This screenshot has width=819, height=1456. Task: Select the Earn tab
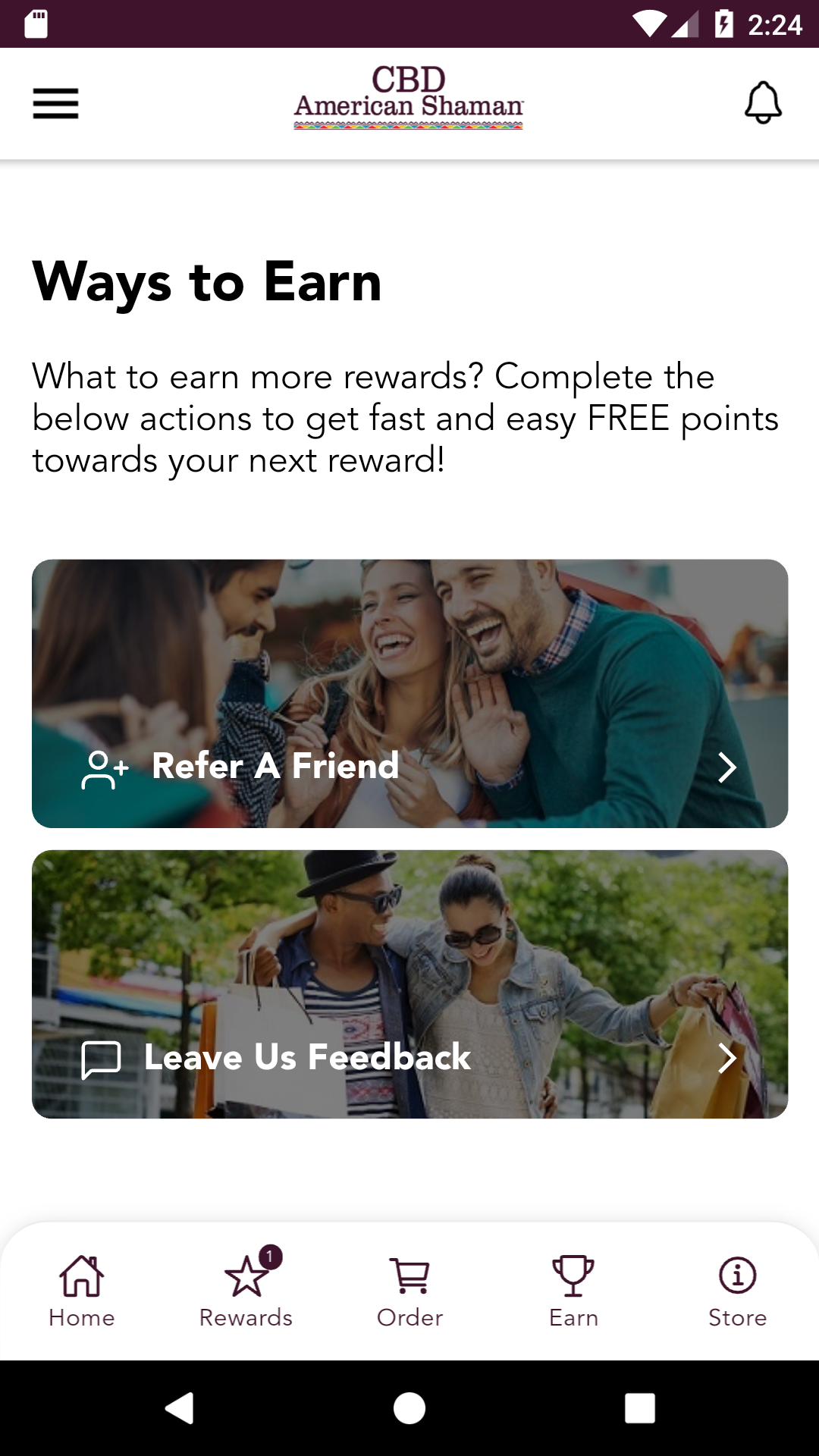[573, 1291]
